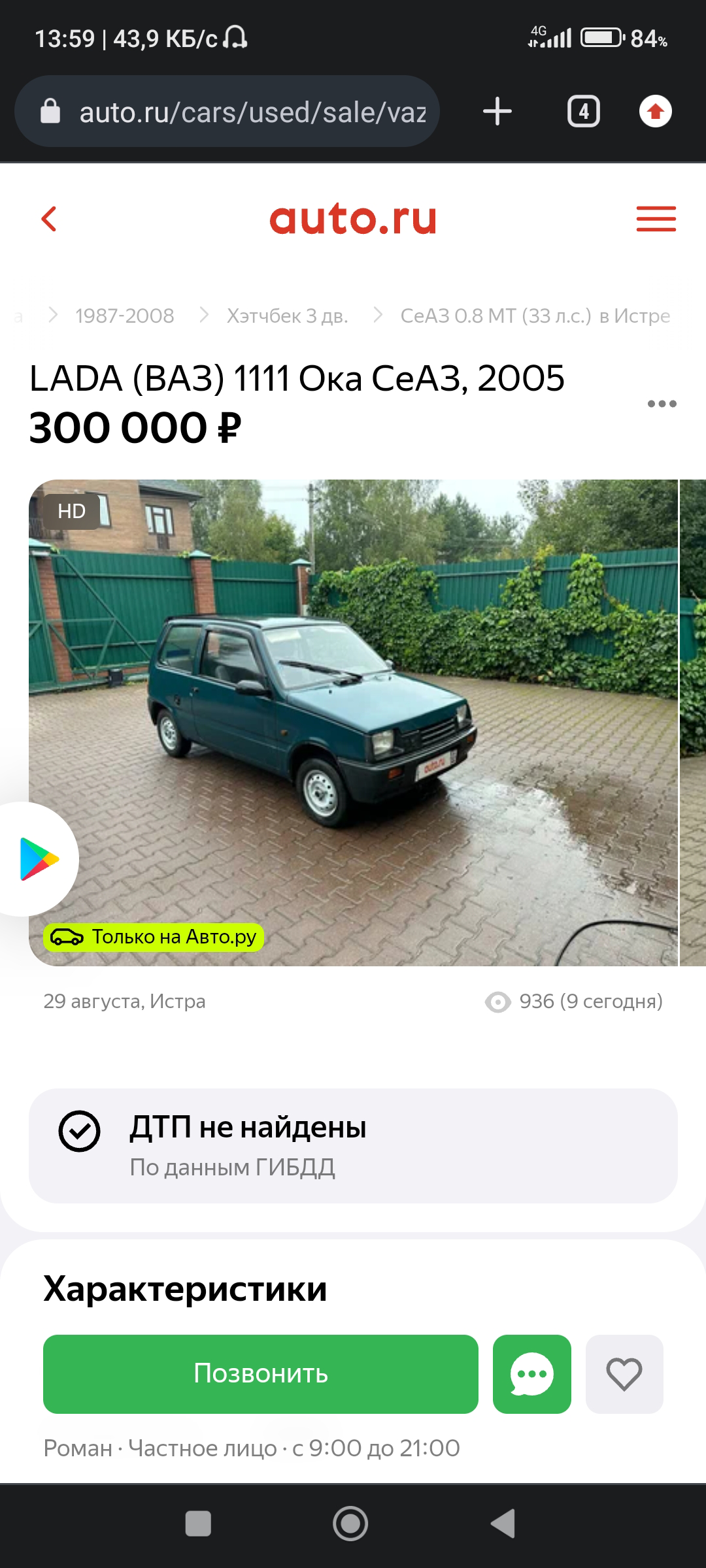Go back using the red chevron arrow
The height and width of the screenshot is (1568, 706).
click(49, 219)
